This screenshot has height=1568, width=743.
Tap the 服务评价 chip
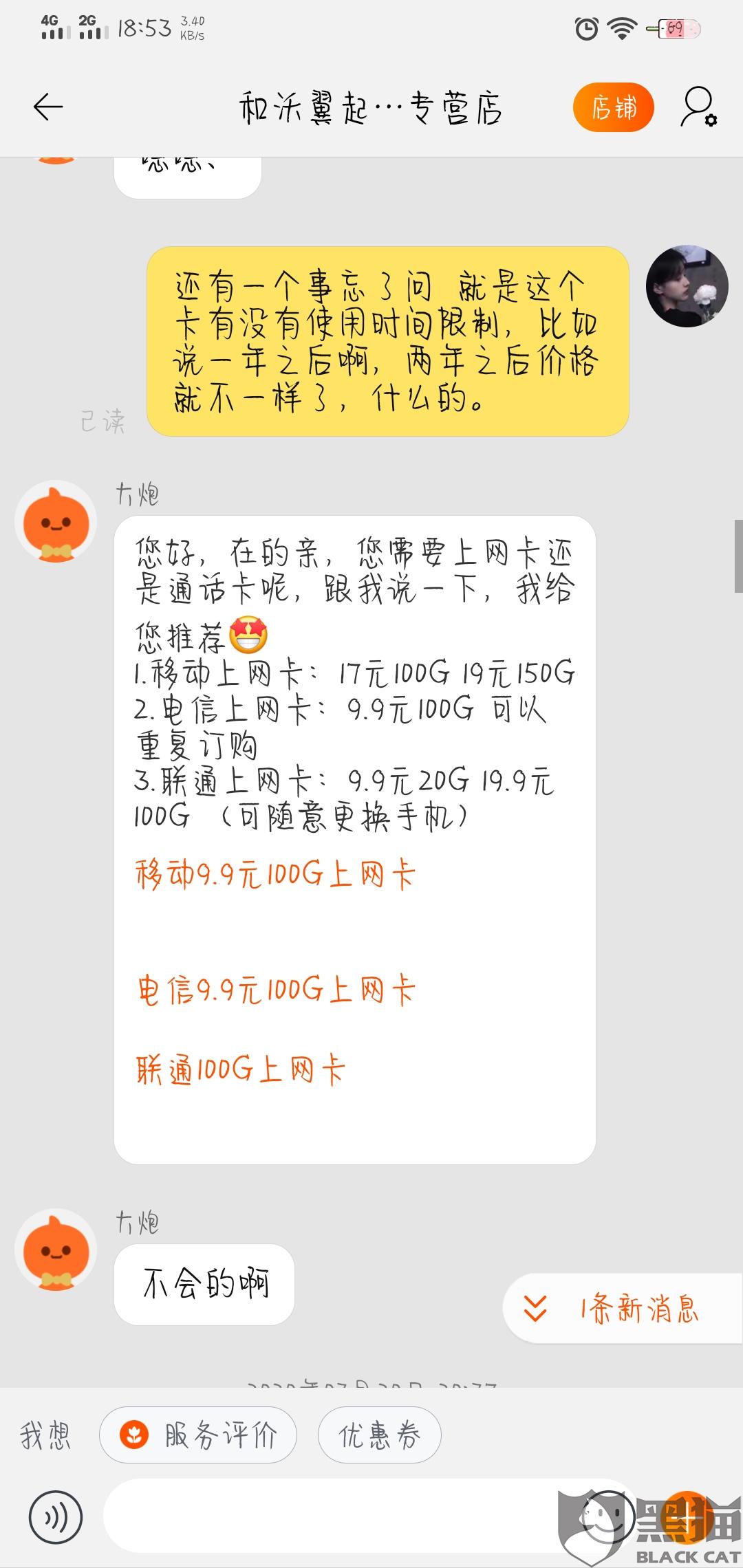point(198,1435)
